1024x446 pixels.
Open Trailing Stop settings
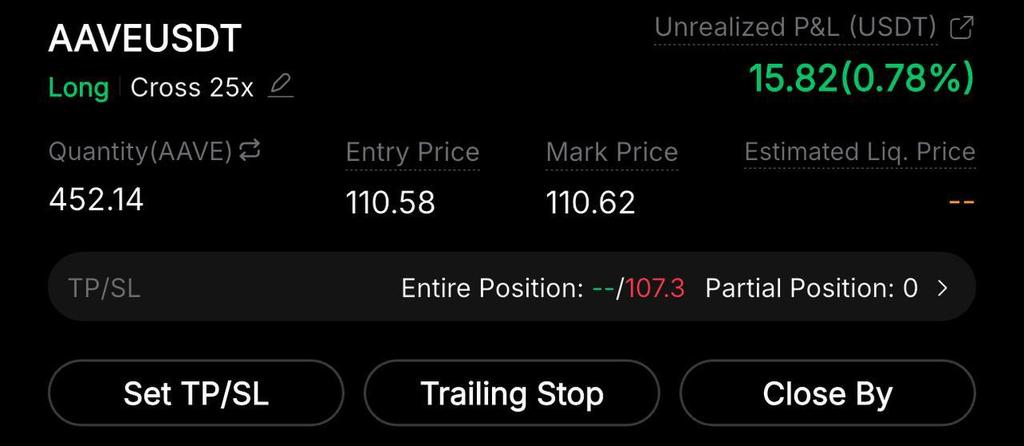[x=511, y=393]
